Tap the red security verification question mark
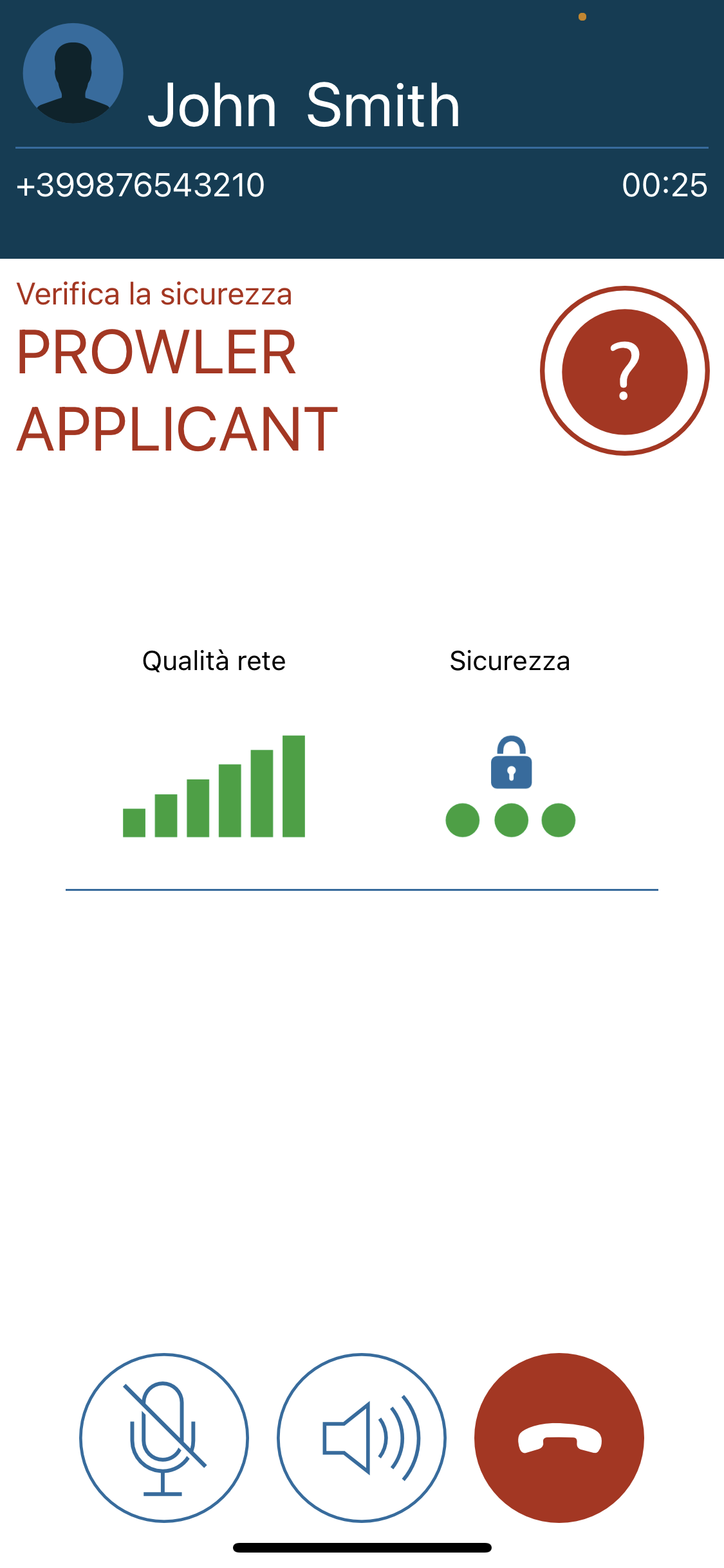The height and width of the screenshot is (1568, 724). pos(624,371)
